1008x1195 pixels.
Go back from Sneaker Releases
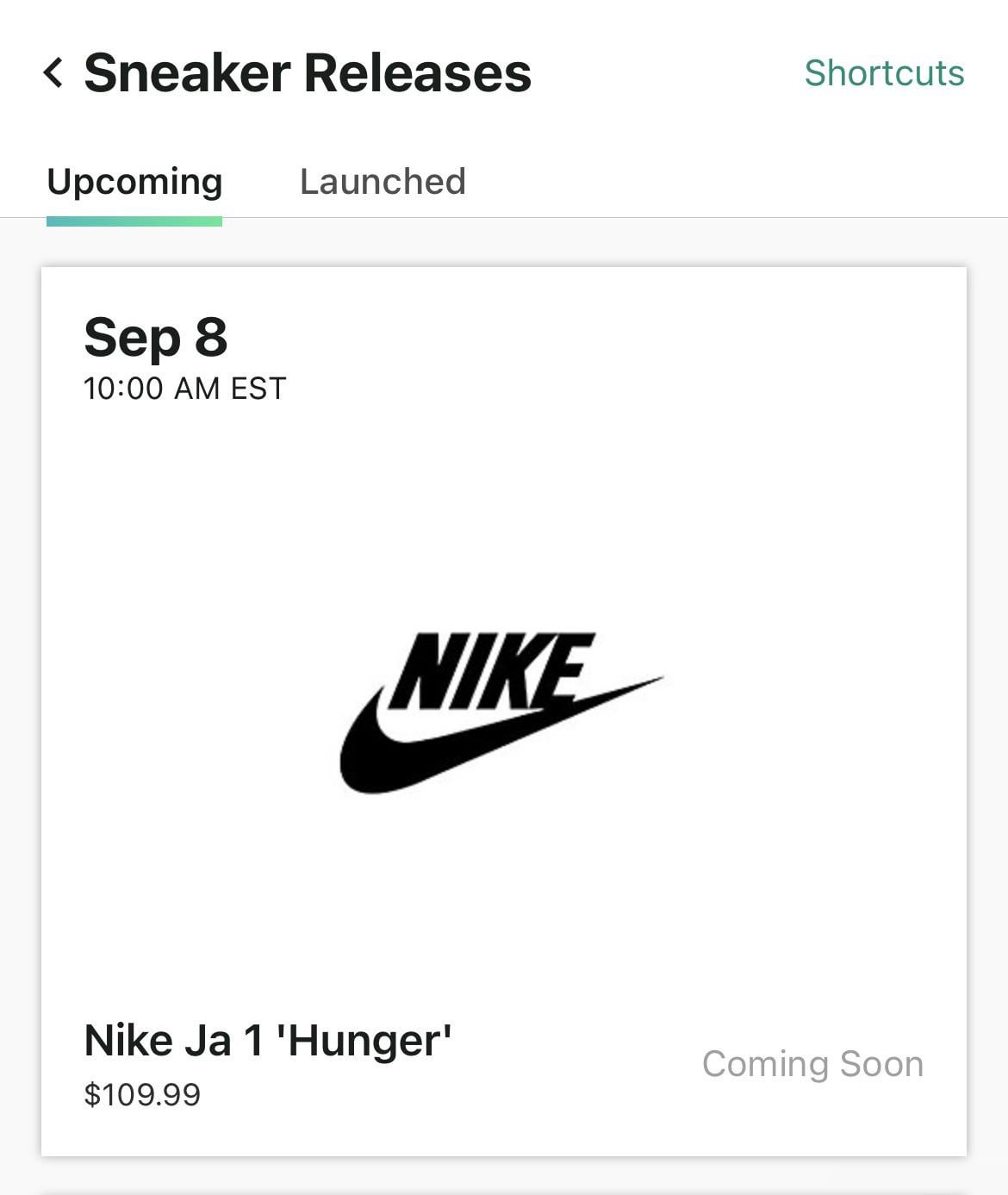point(53,73)
